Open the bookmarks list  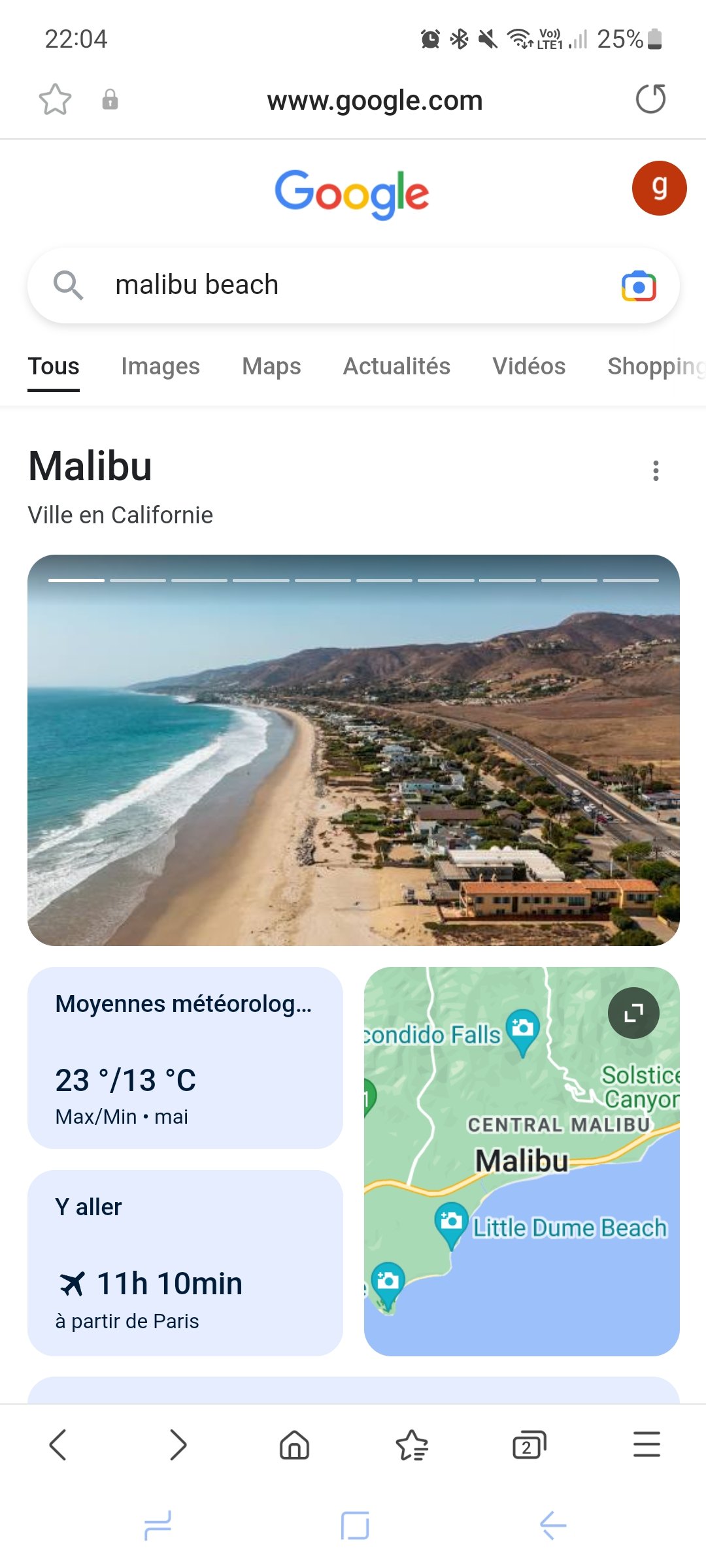(412, 1445)
